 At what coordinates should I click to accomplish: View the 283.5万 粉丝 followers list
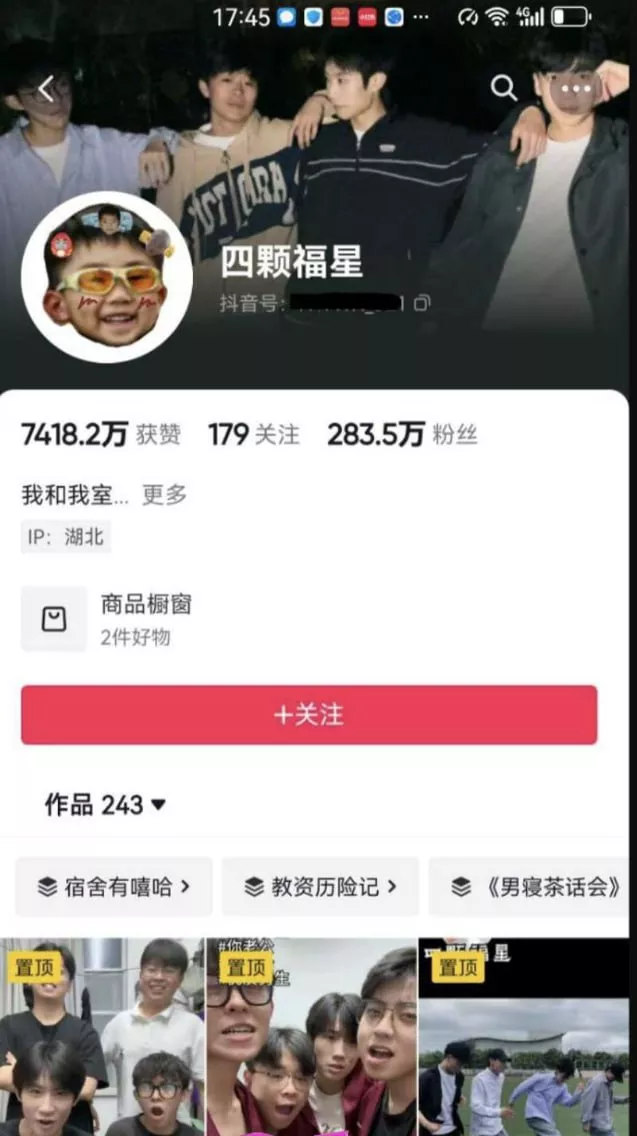pyautogui.click(x=402, y=435)
